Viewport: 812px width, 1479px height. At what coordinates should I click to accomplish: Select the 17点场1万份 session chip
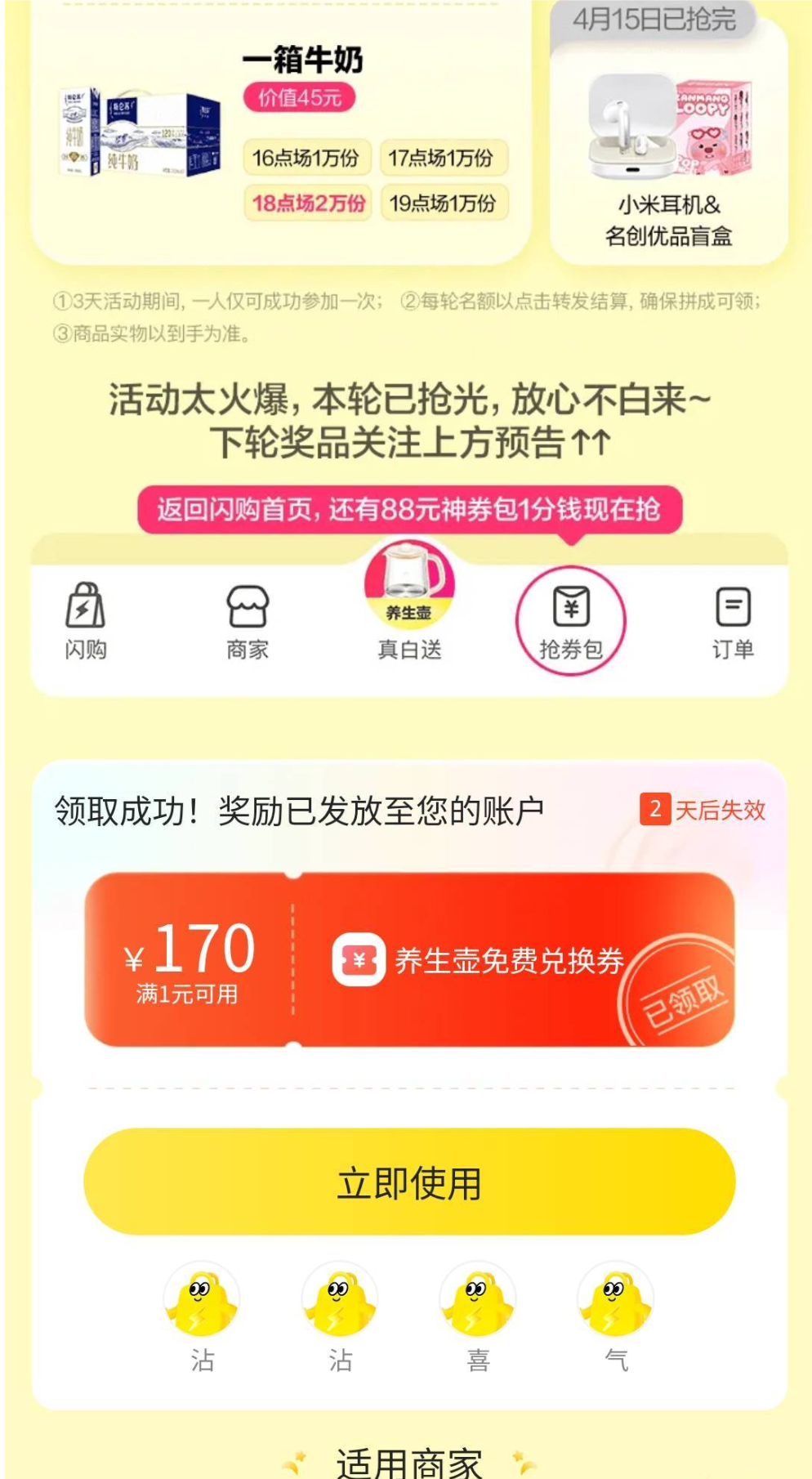[x=442, y=158]
